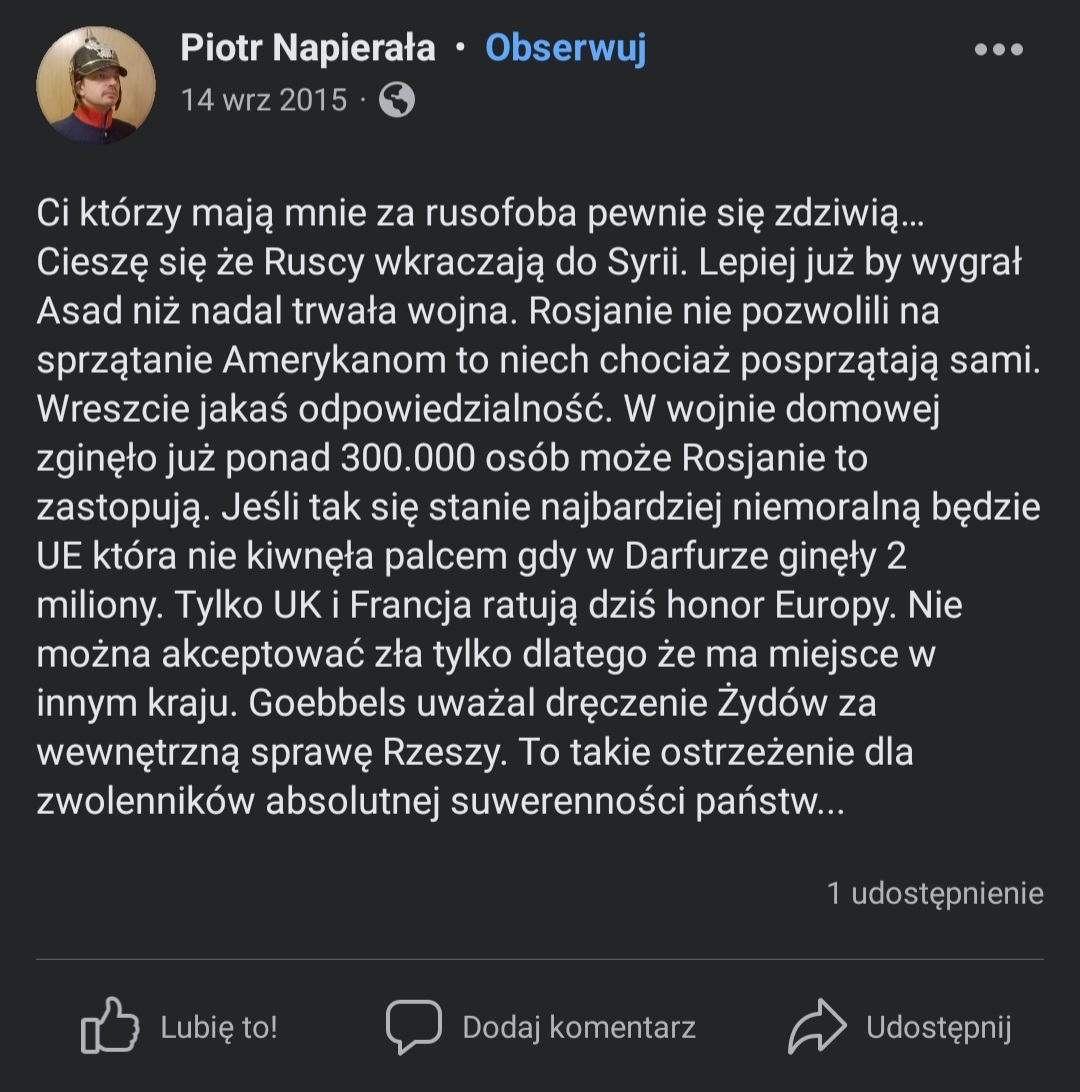
Task: Open the post date 14 wrz 2015
Action: [x=264, y=100]
